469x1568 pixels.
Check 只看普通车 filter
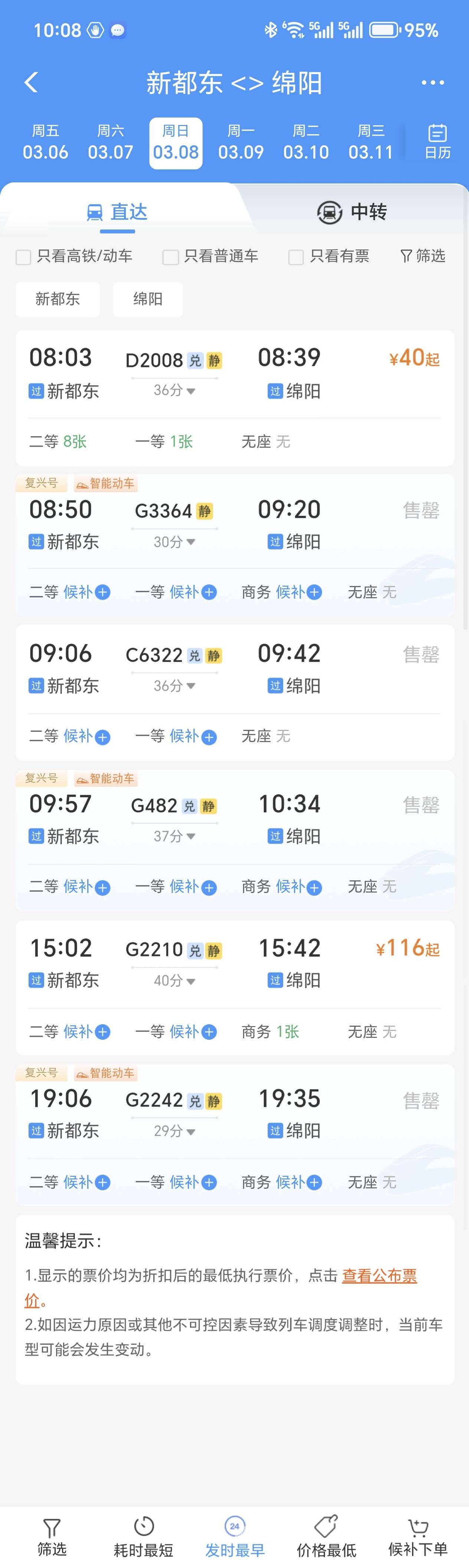pyautogui.click(x=171, y=257)
